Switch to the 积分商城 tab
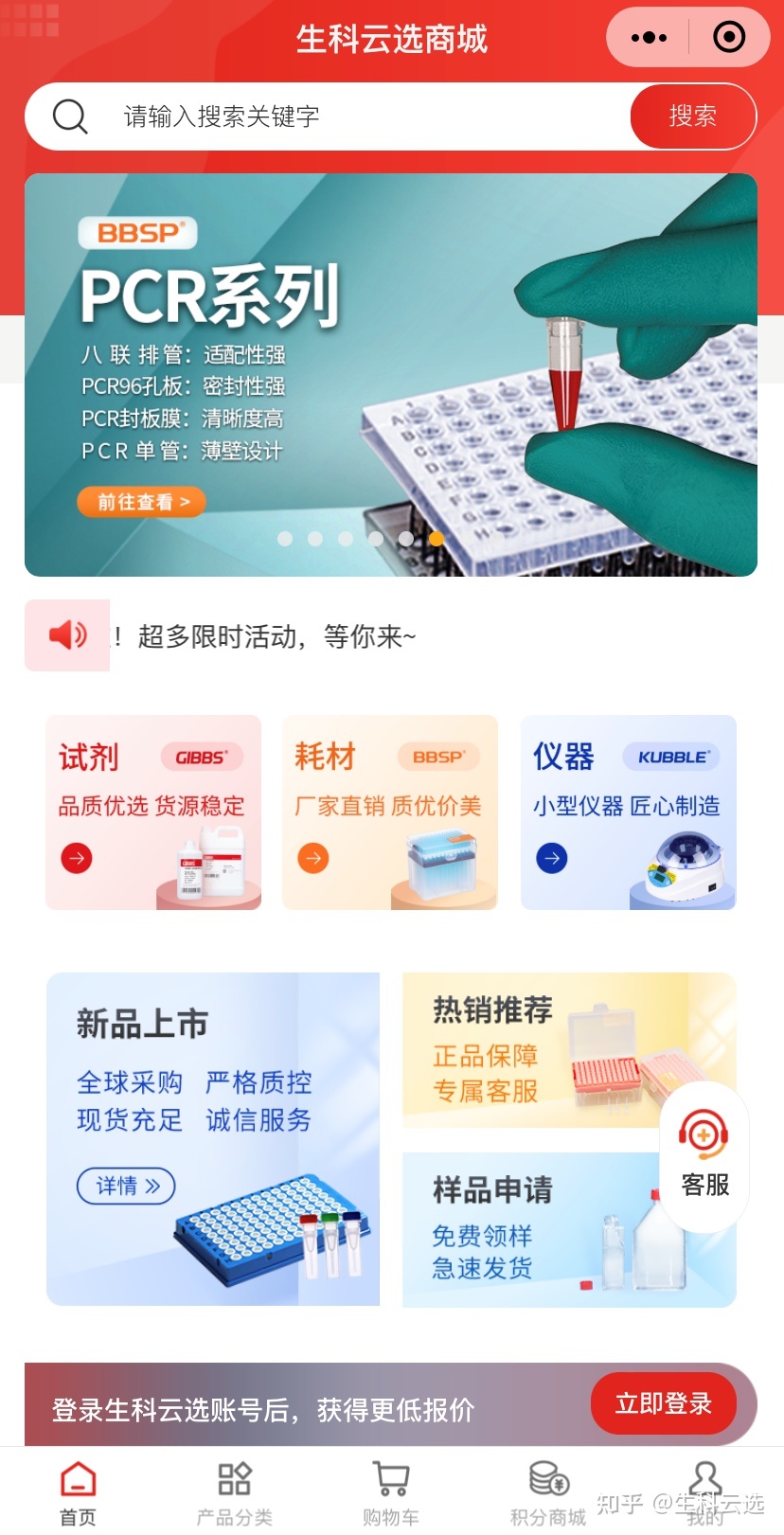The width and height of the screenshot is (784, 1535). 547,1492
